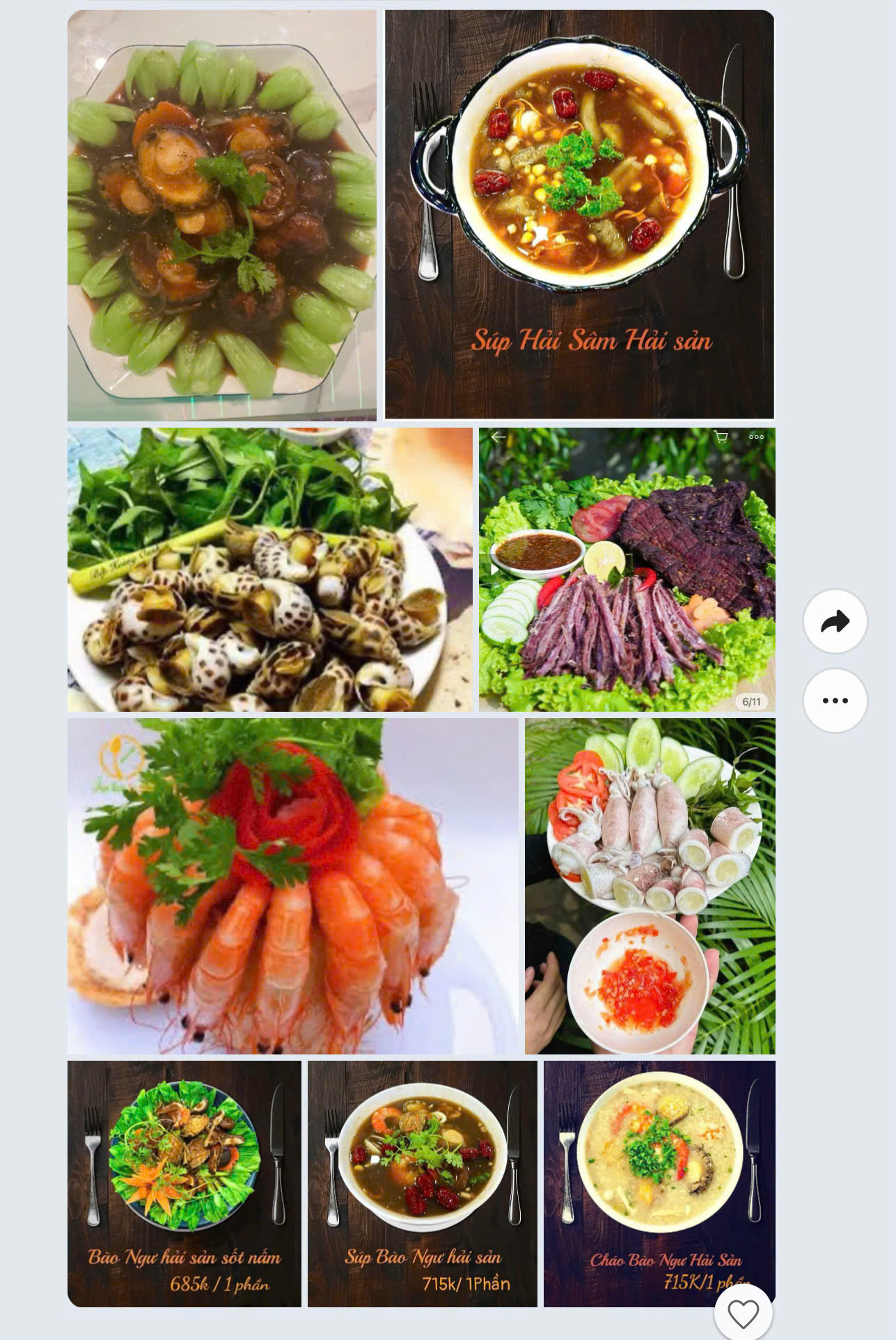The image size is (896, 1340).
Task: View the squid with chili dip photo
Action: click(x=650, y=886)
